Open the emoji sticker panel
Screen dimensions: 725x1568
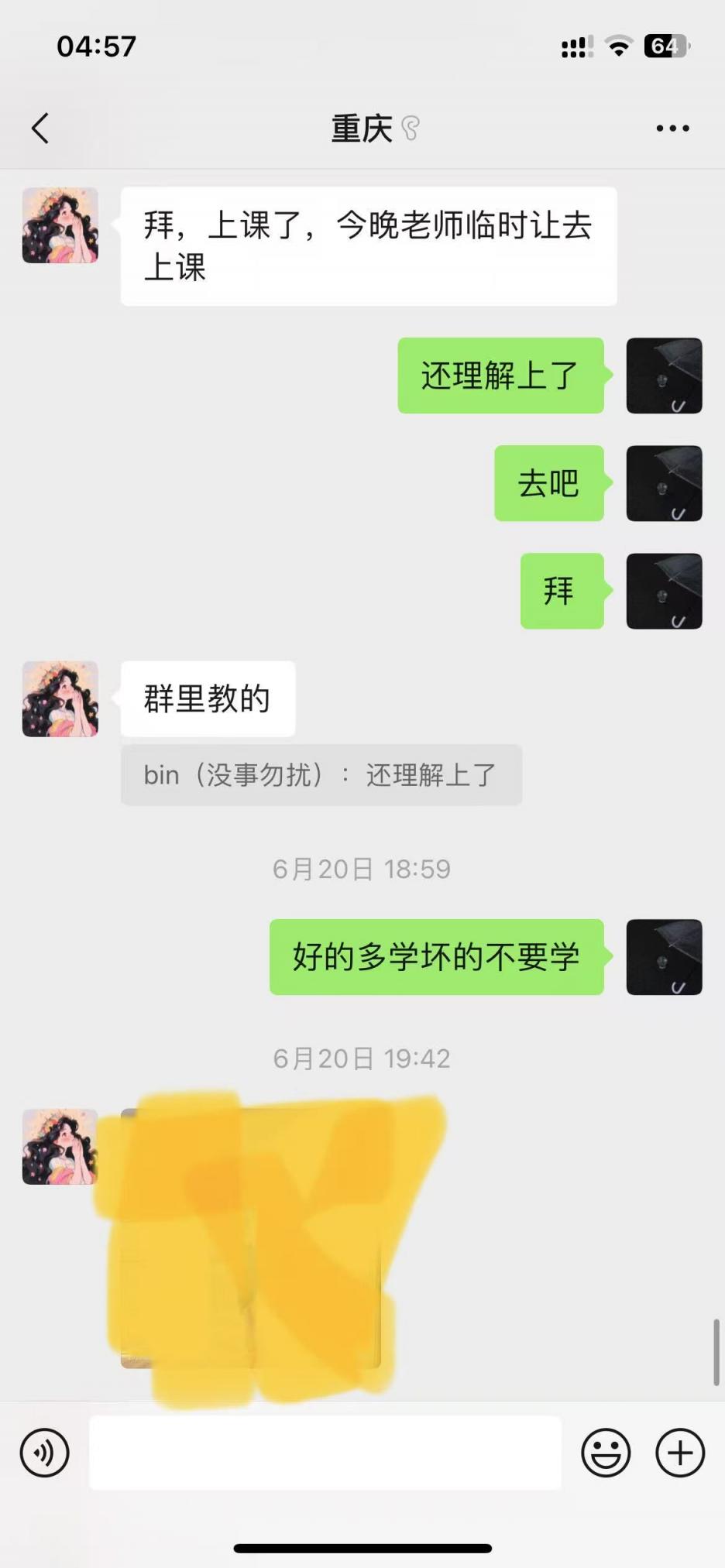(606, 1453)
